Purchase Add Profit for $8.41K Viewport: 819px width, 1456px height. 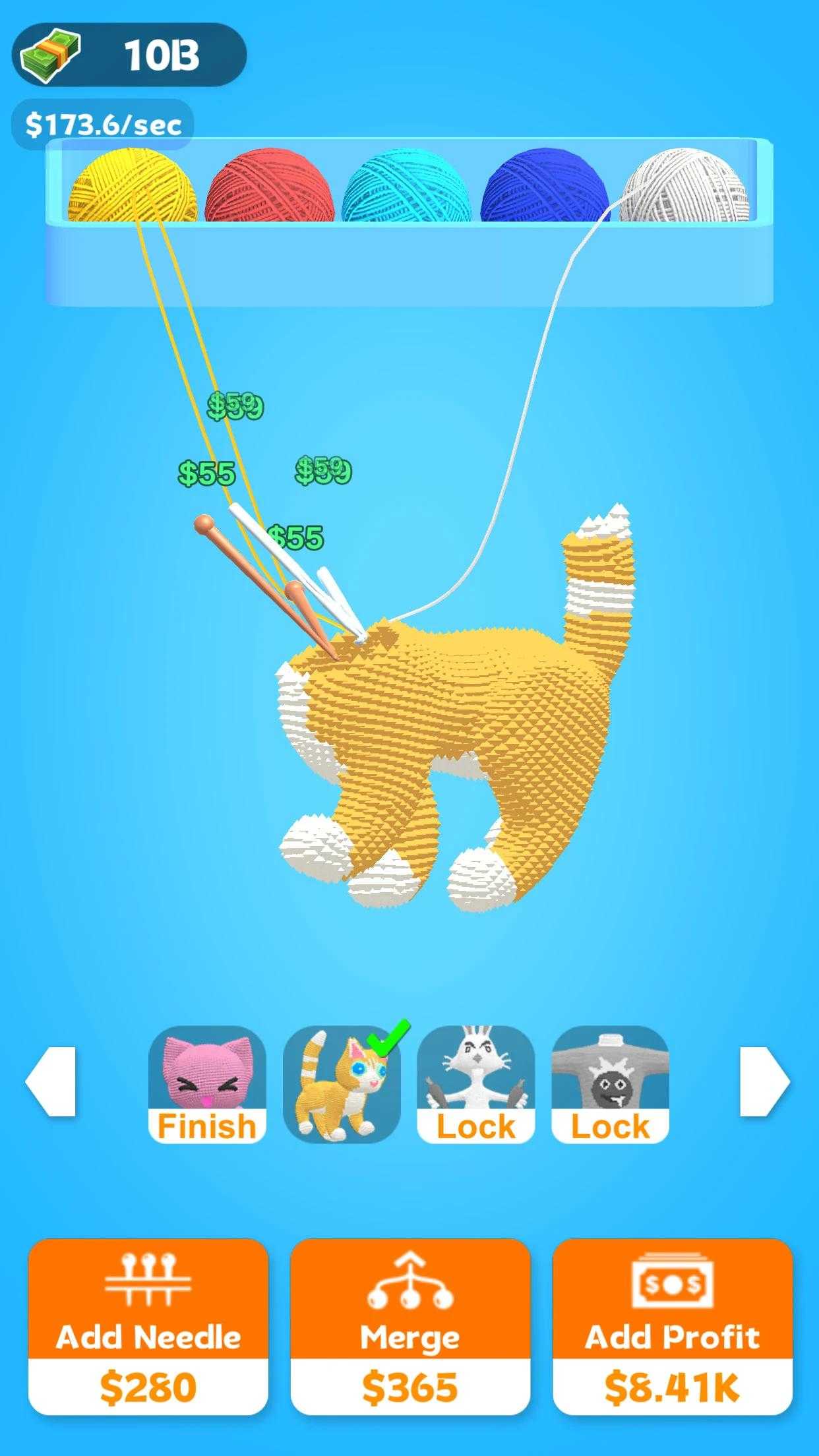click(x=672, y=1327)
